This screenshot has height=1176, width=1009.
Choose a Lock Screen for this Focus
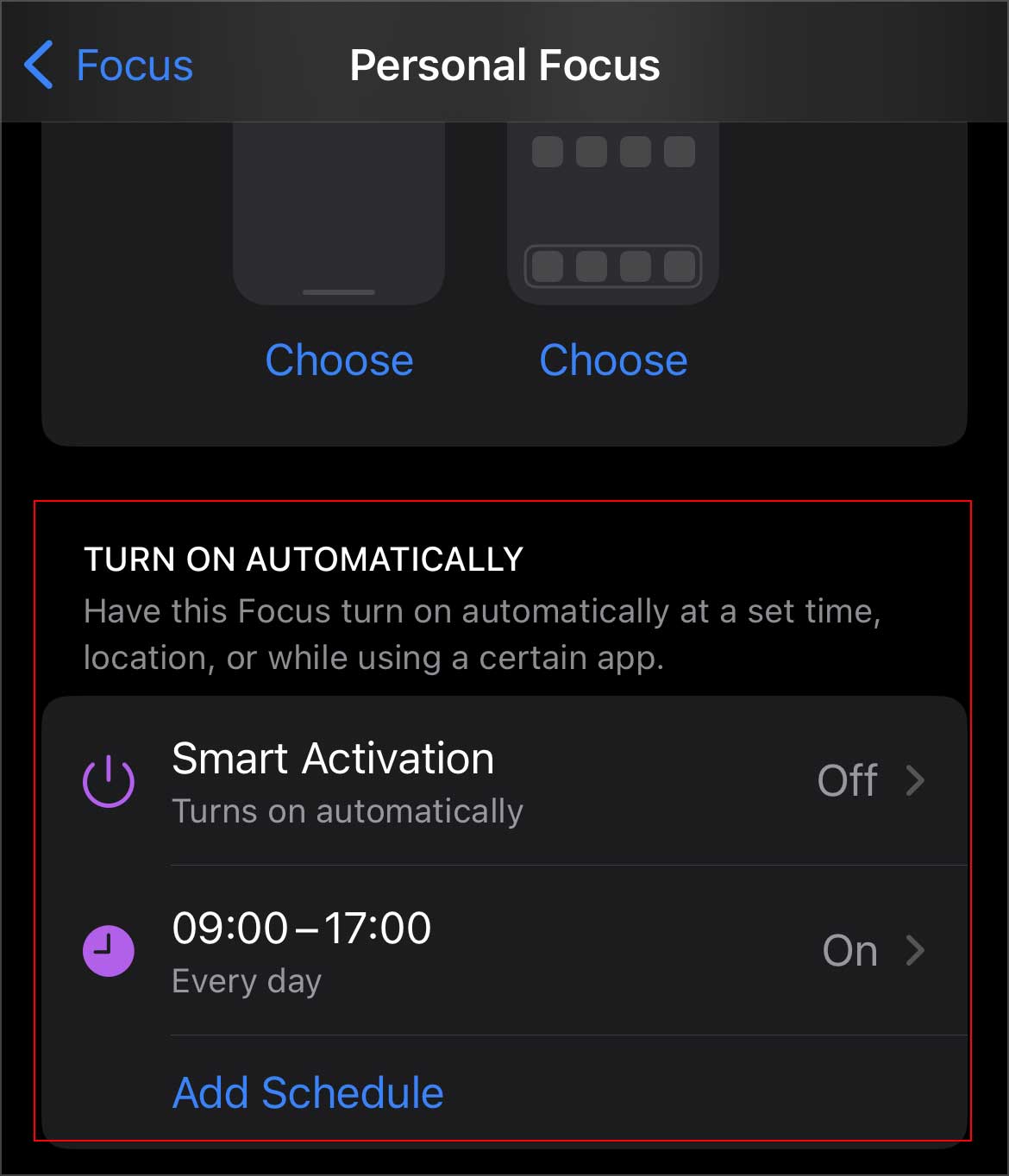point(339,360)
